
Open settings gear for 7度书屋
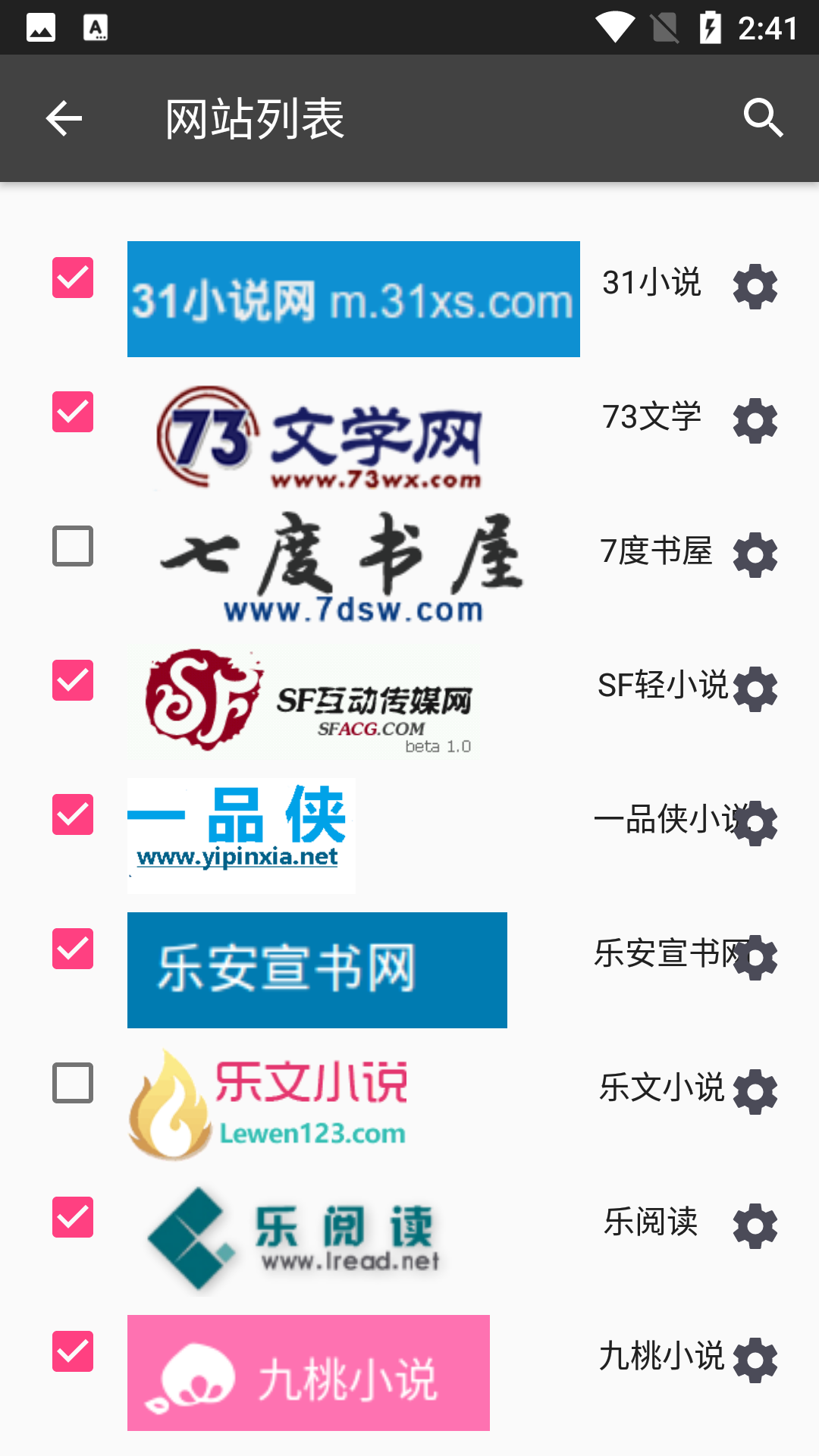755,555
